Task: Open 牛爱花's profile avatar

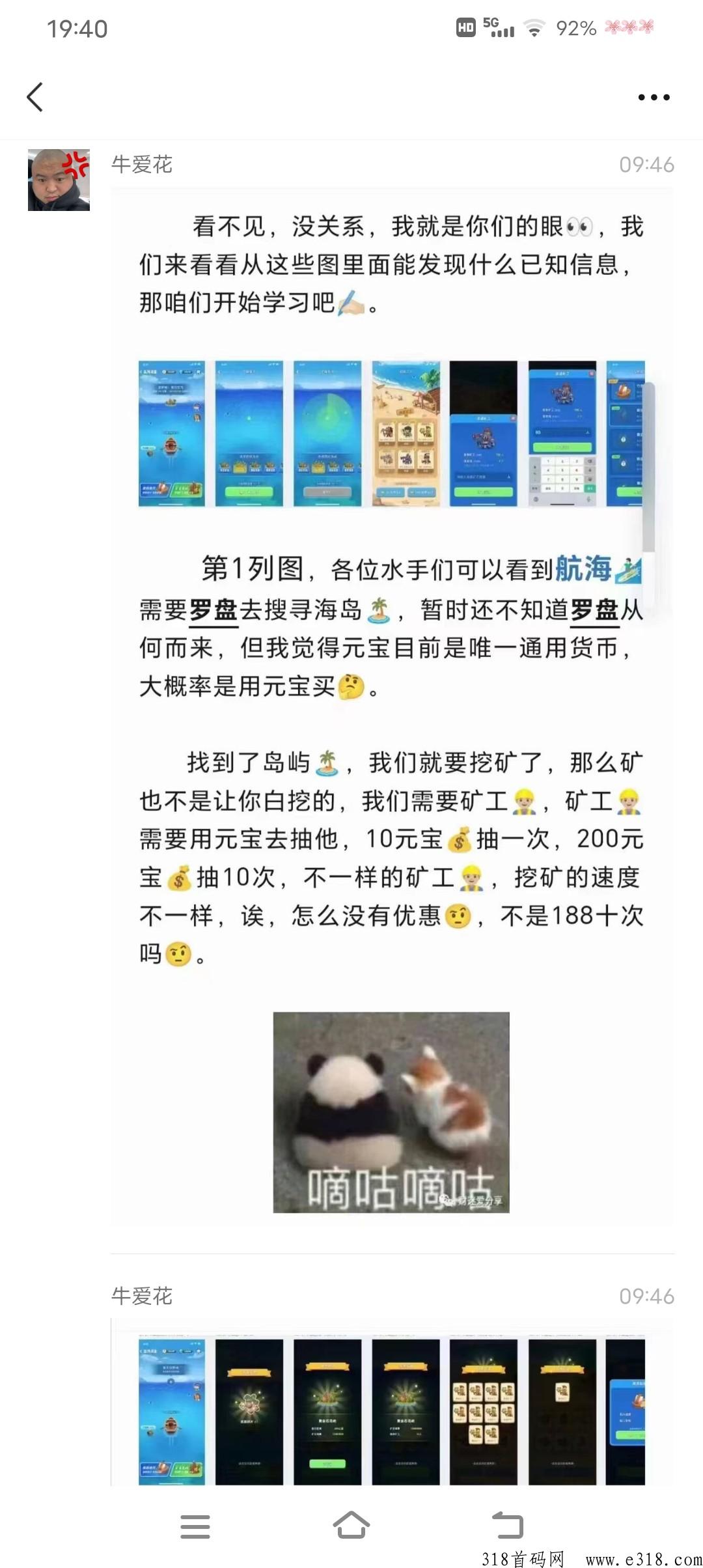Action: [59, 180]
